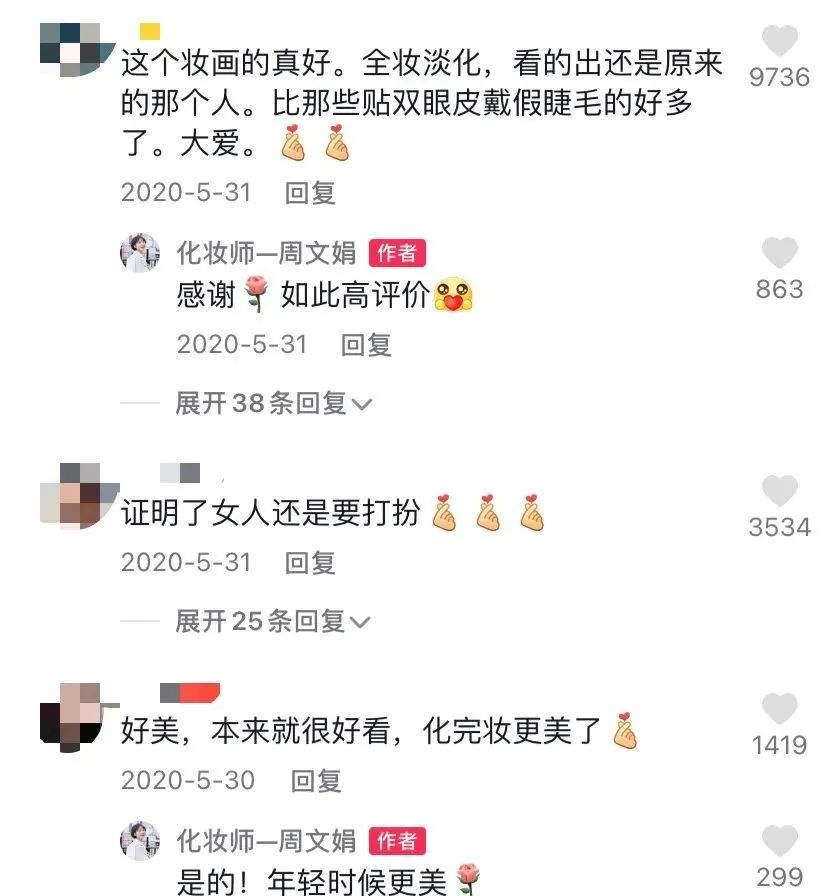Screen dimensions: 828x896
Task: Like the author's 感谢如此高评价 reply
Action: (779, 253)
